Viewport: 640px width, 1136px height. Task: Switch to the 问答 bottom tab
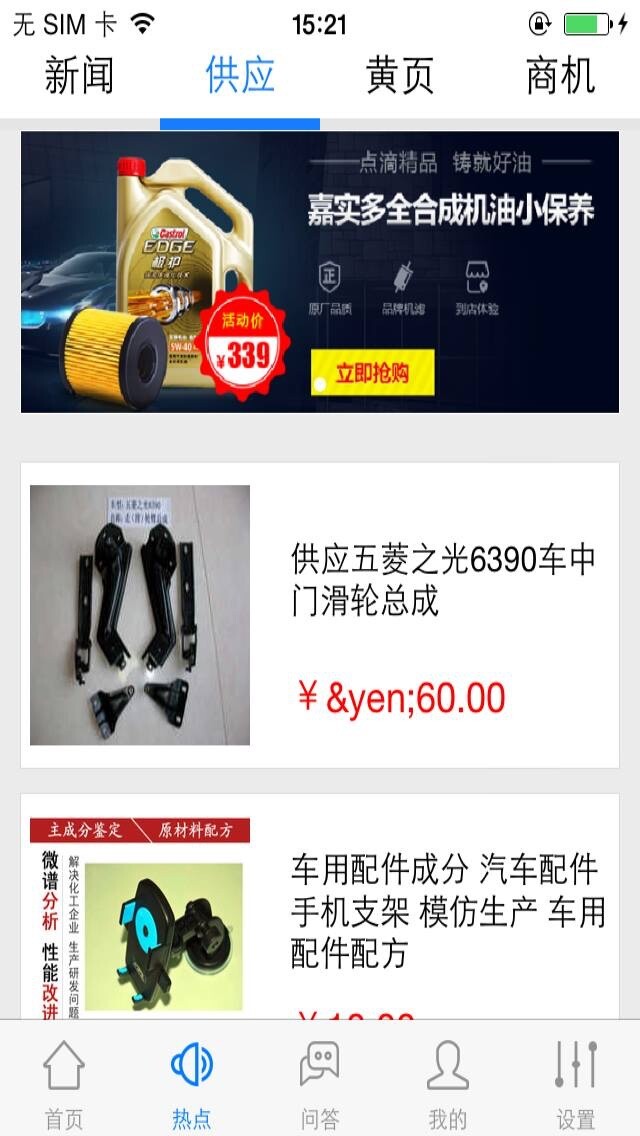[320, 1082]
